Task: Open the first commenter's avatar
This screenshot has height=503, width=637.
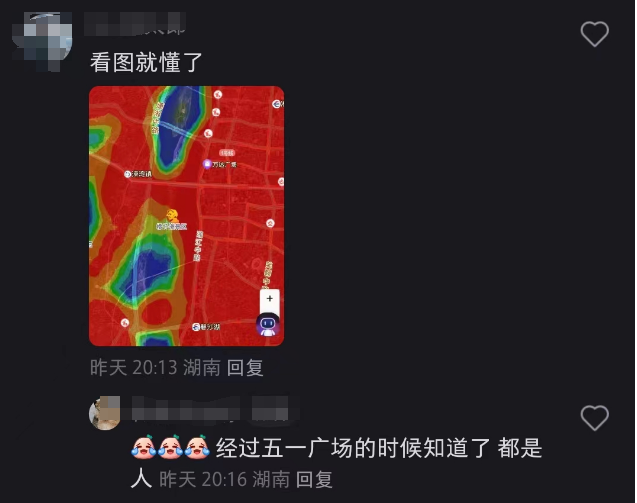Action: (47, 37)
